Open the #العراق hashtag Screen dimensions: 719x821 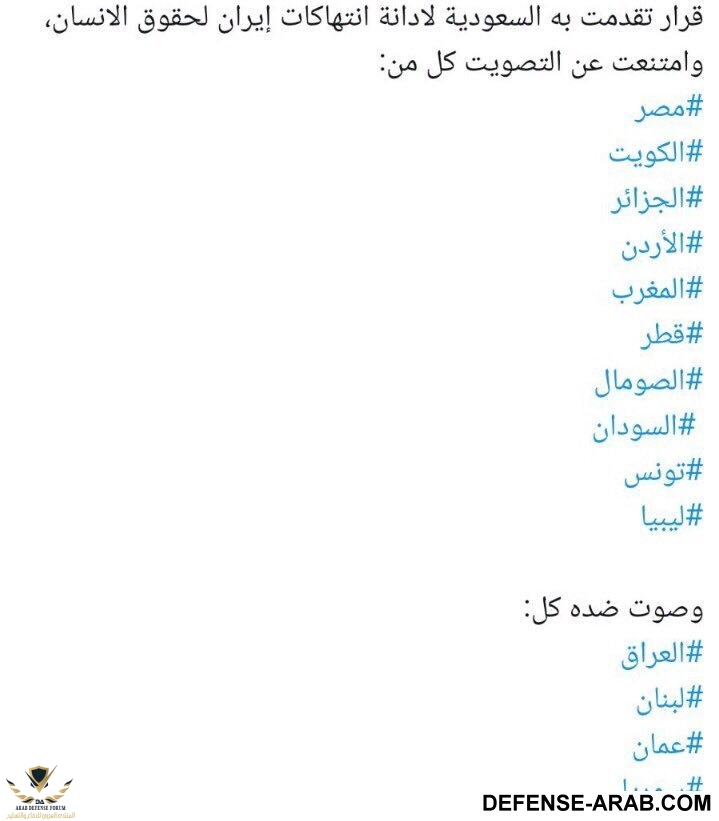pyautogui.click(x=661, y=655)
